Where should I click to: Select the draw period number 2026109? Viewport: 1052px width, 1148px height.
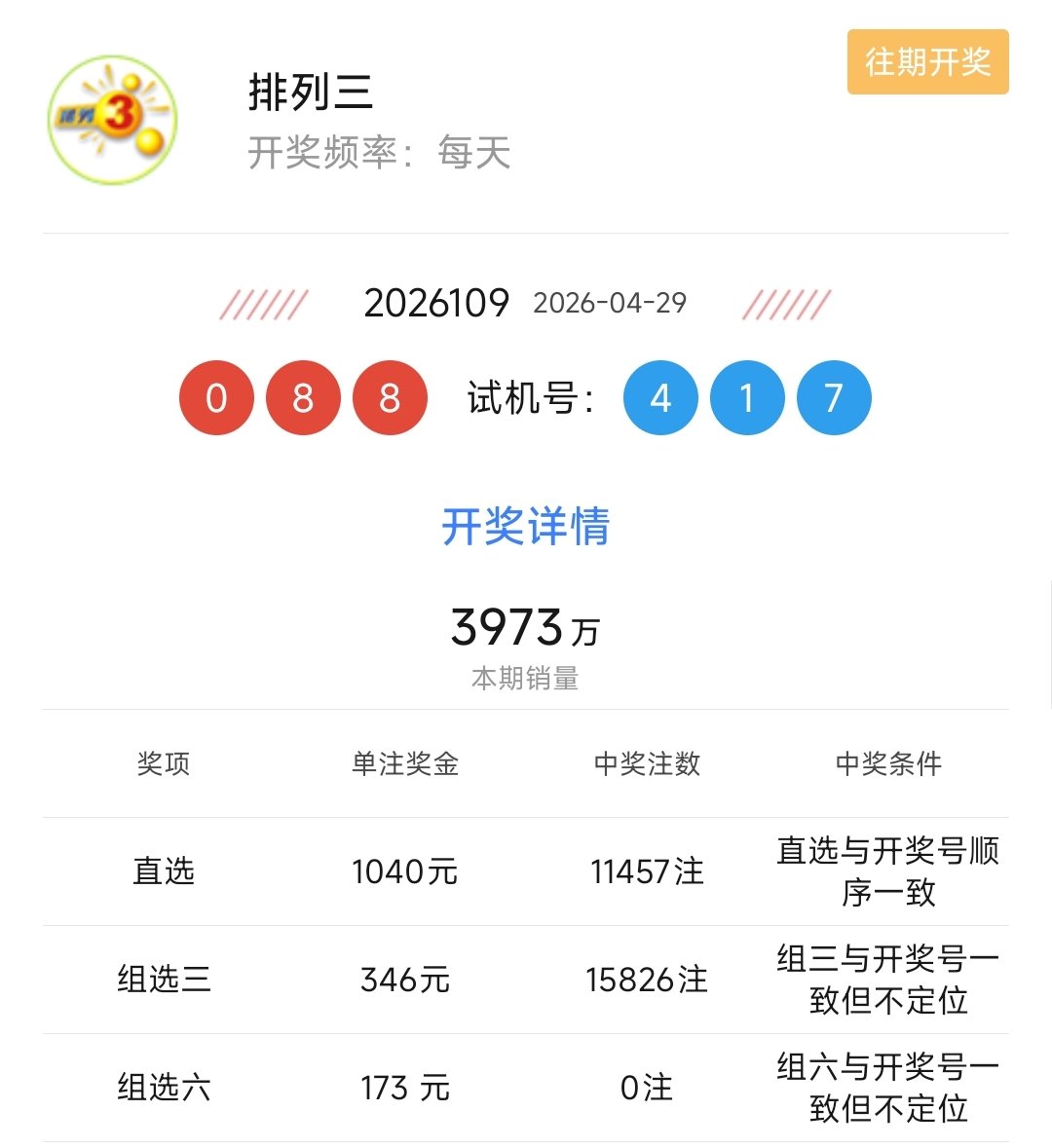click(x=436, y=304)
